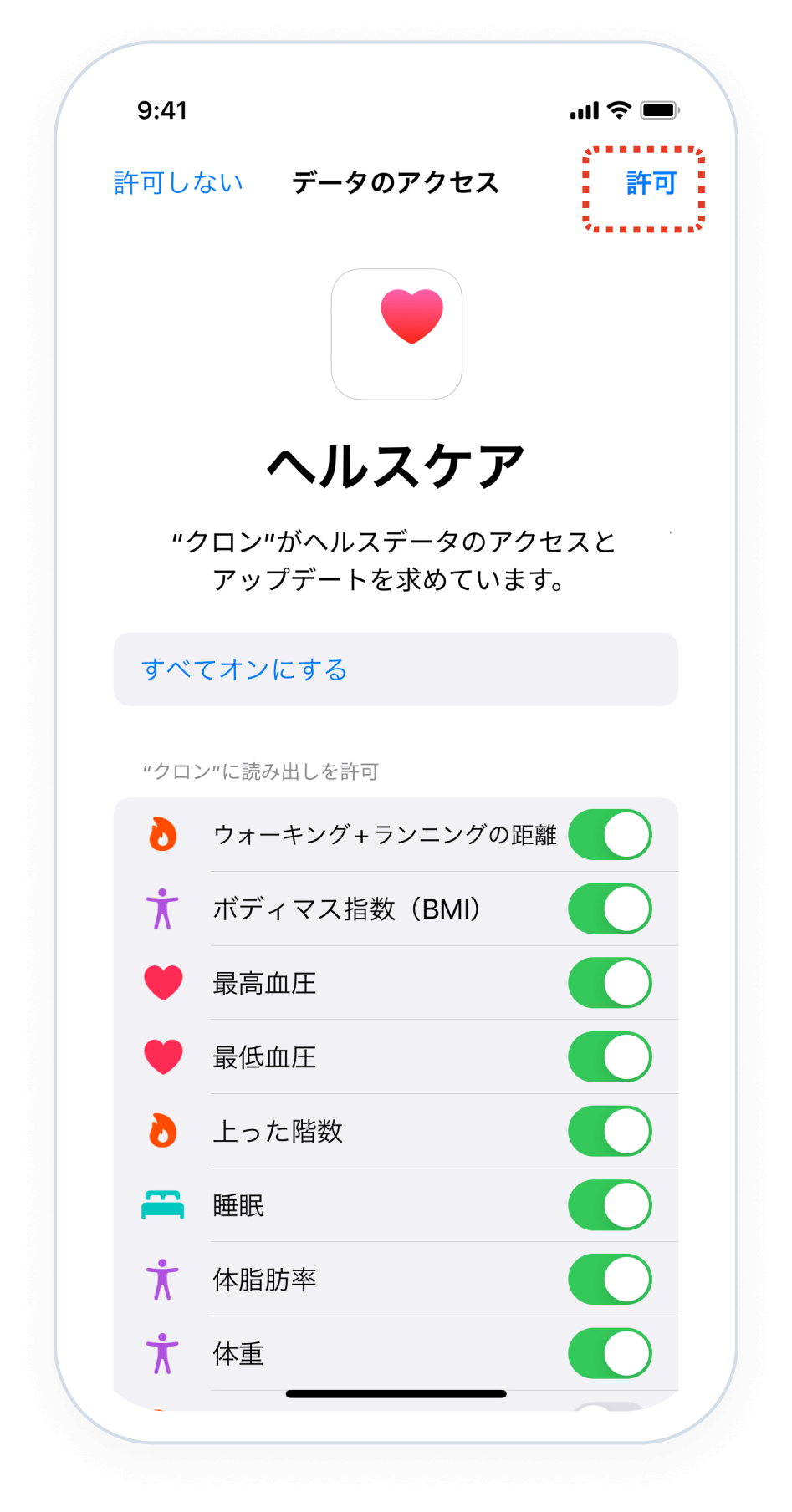Image resolution: width=792 pixels, height=1512 pixels.
Task: Toggle 体重 access switch
Action: click(610, 1353)
